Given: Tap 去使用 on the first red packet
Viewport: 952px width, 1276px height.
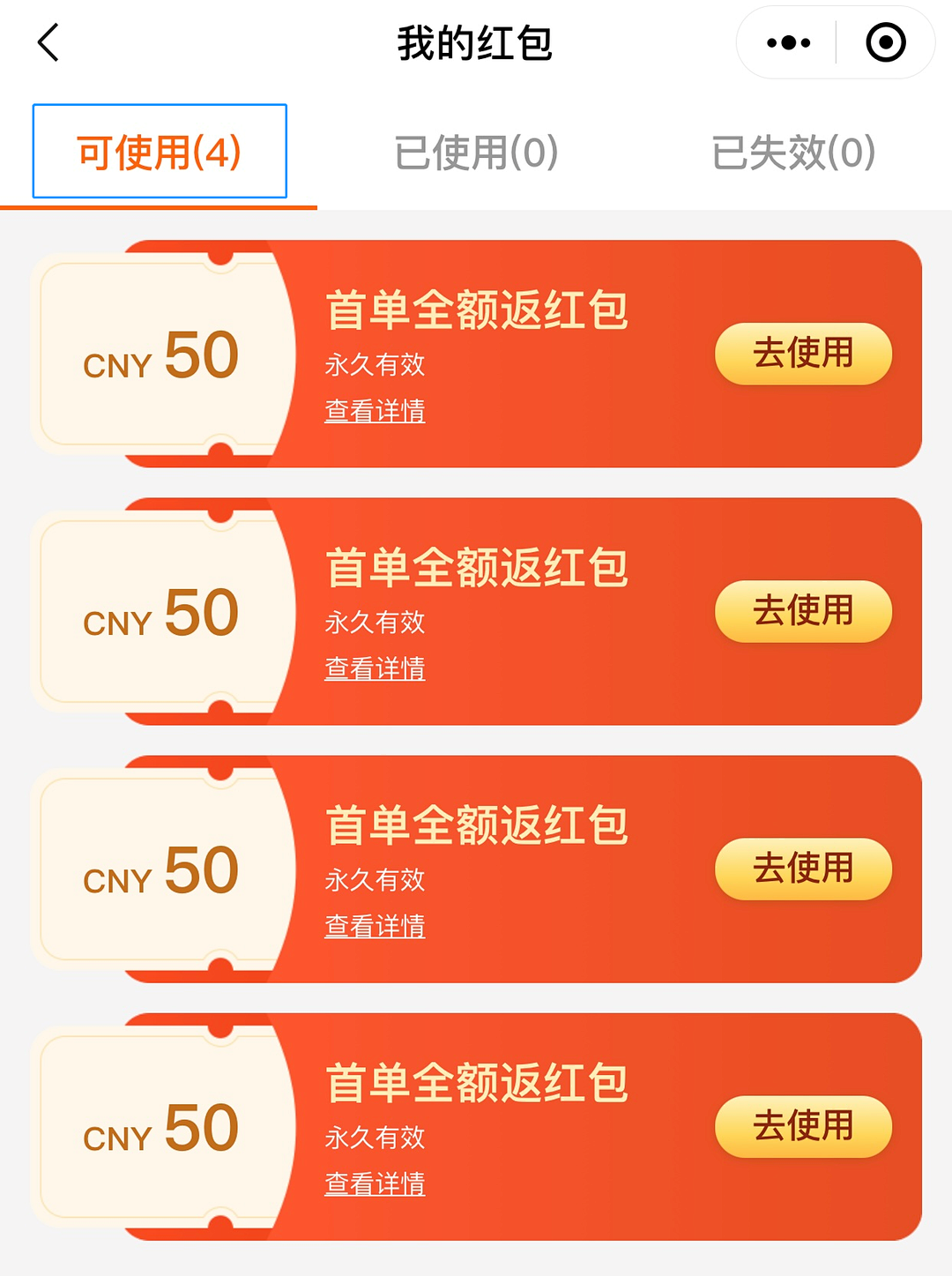Looking at the screenshot, I should 803,354.
